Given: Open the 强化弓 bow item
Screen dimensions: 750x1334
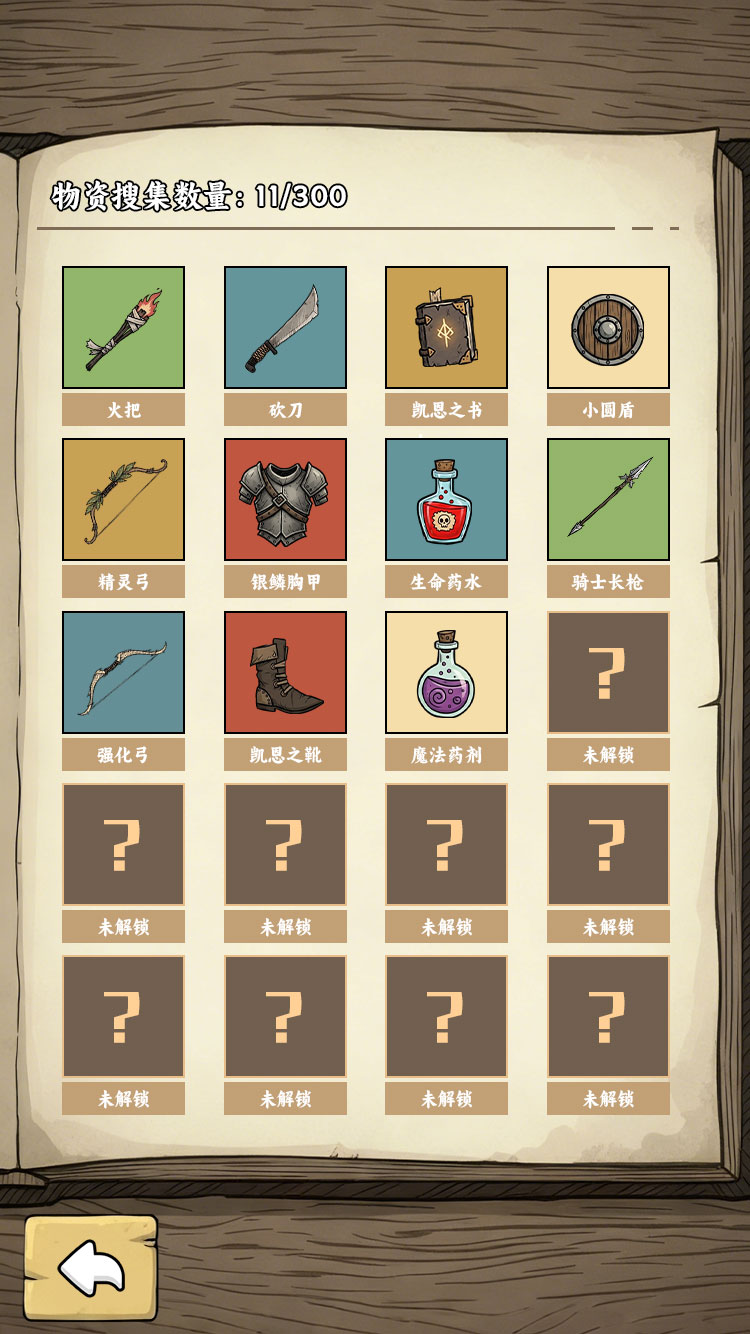Looking at the screenshot, I should (x=123, y=672).
